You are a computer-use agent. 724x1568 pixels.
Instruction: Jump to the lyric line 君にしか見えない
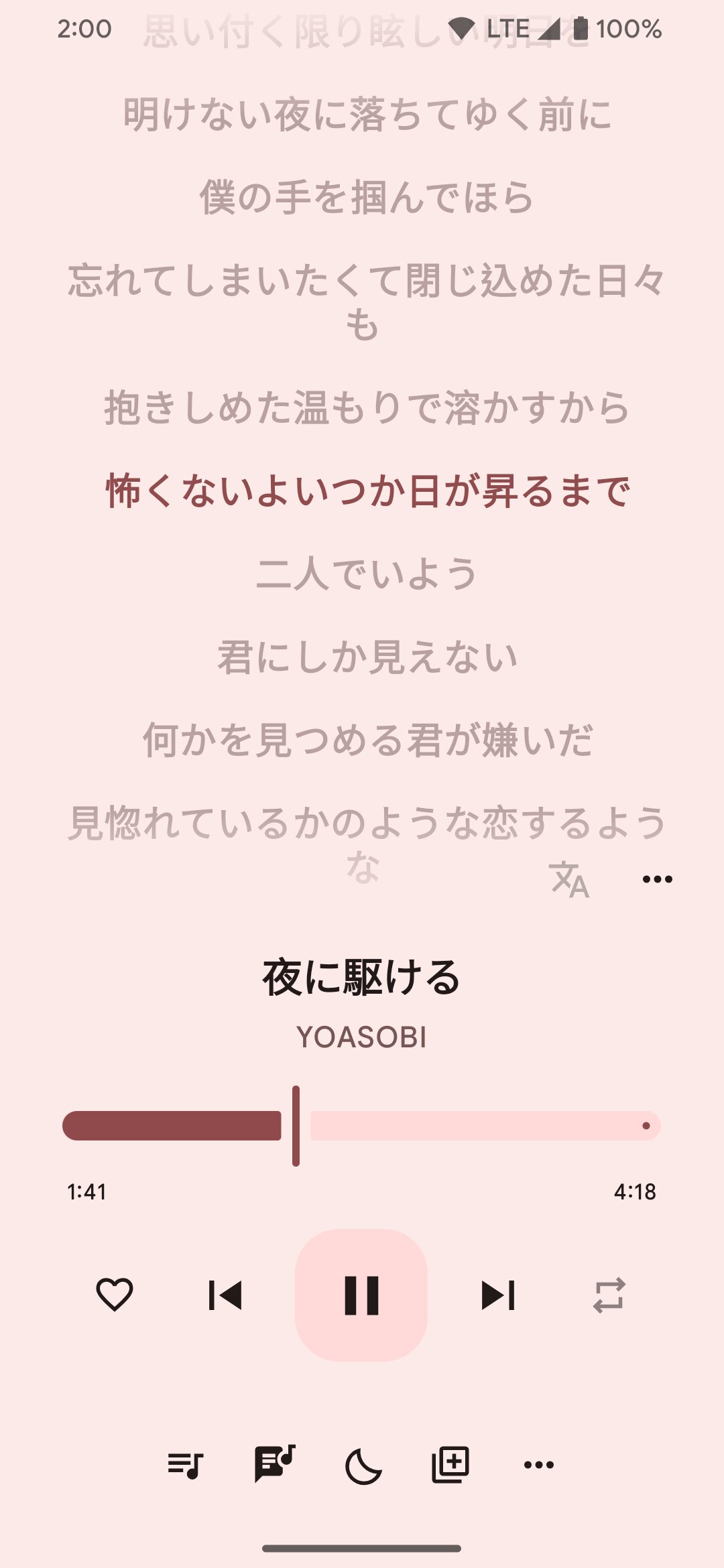point(366,657)
